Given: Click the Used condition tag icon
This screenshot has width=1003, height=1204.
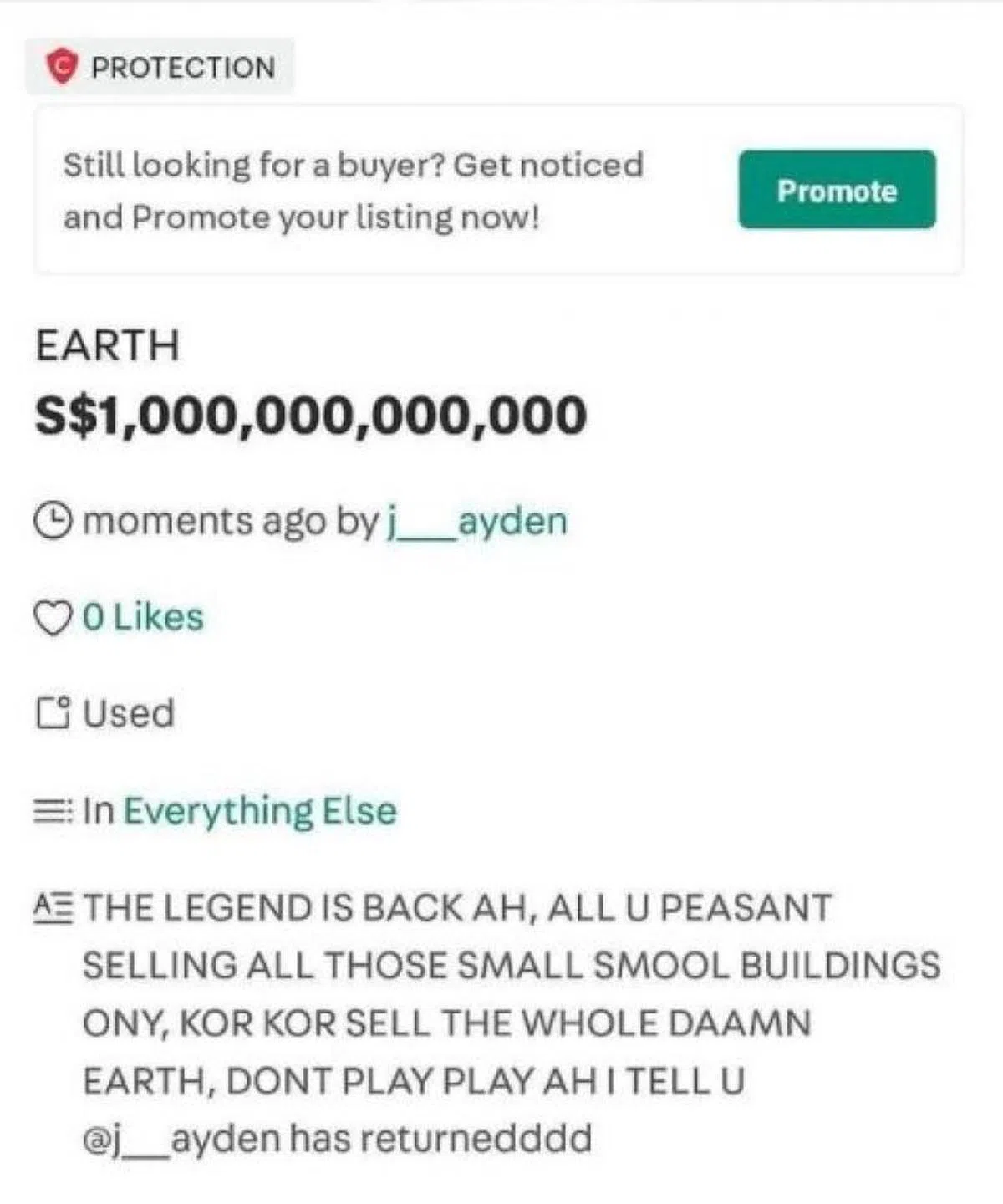Looking at the screenshot, I should click(x=52, y=712).
